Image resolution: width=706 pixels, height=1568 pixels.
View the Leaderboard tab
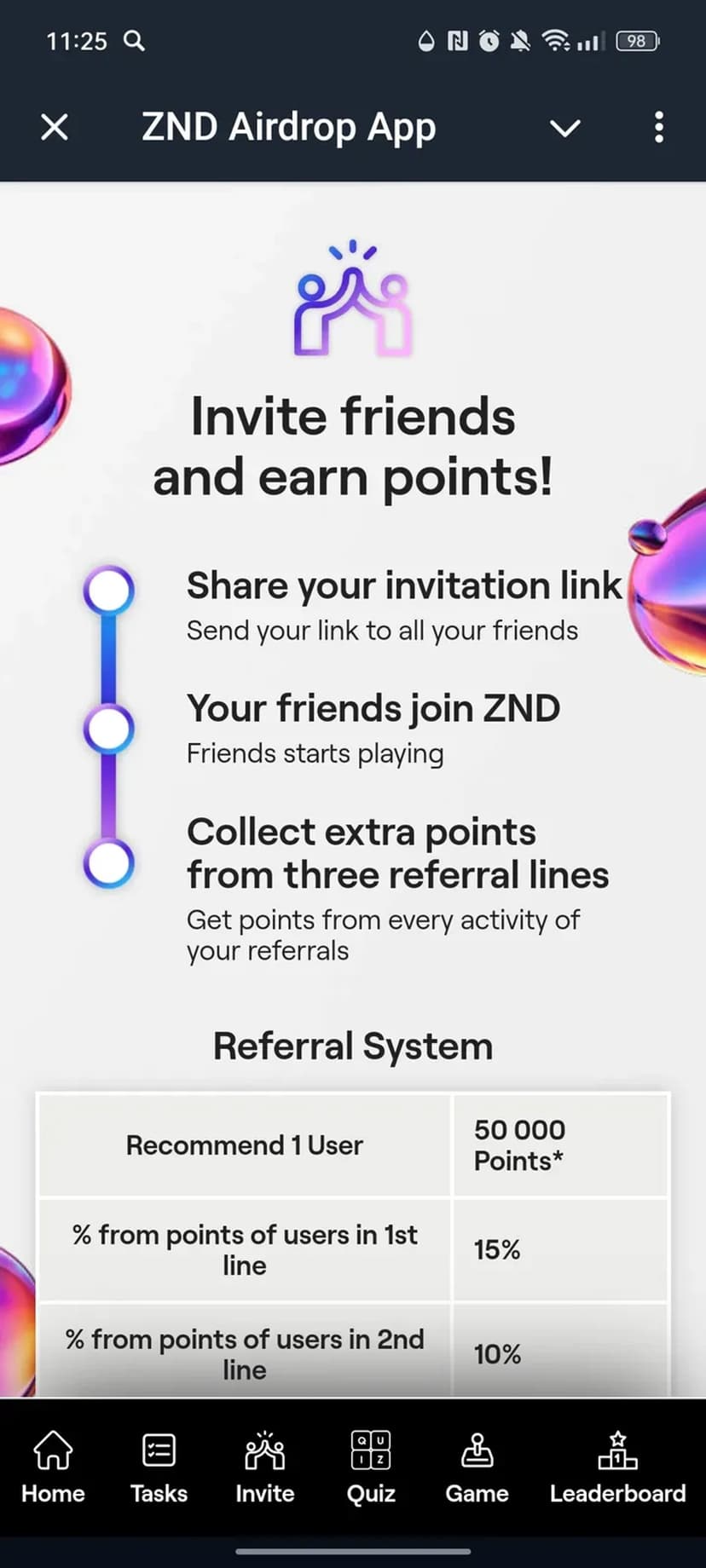617,1467
